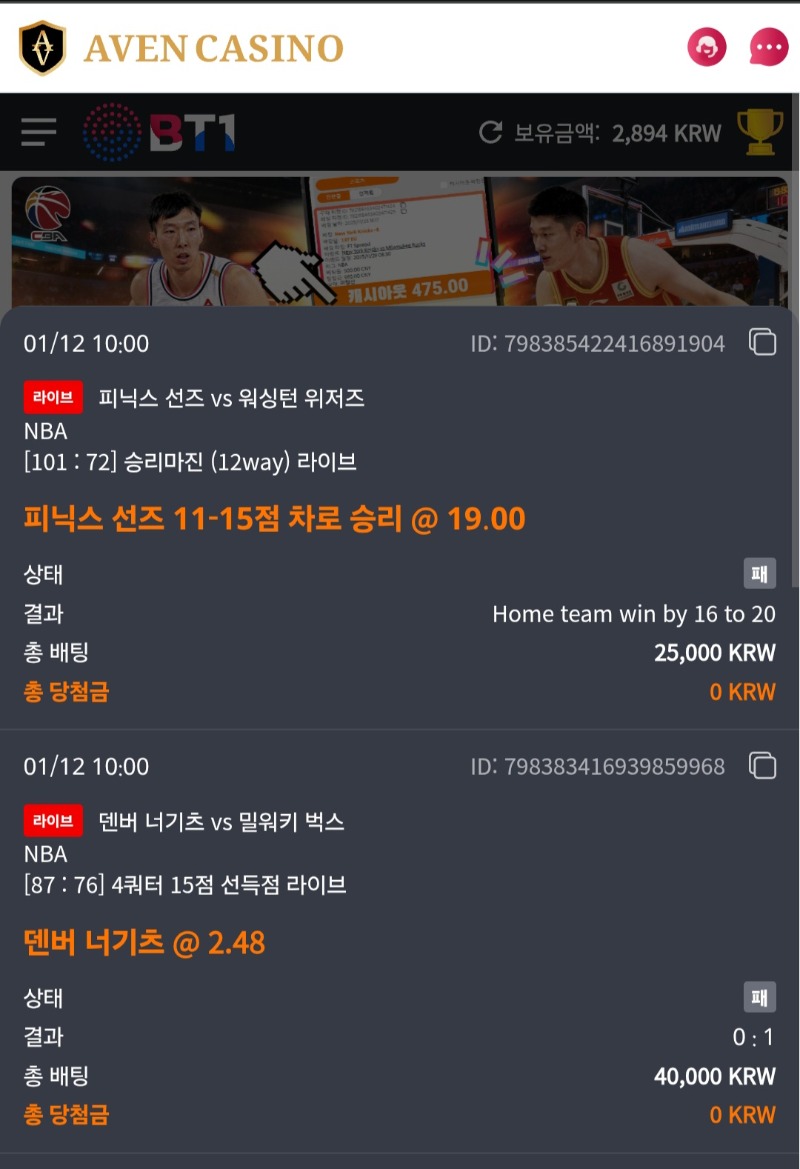800x1169 pixels.
Task: Copy bet ID 798383416939859968
Action: coord(762,767)
